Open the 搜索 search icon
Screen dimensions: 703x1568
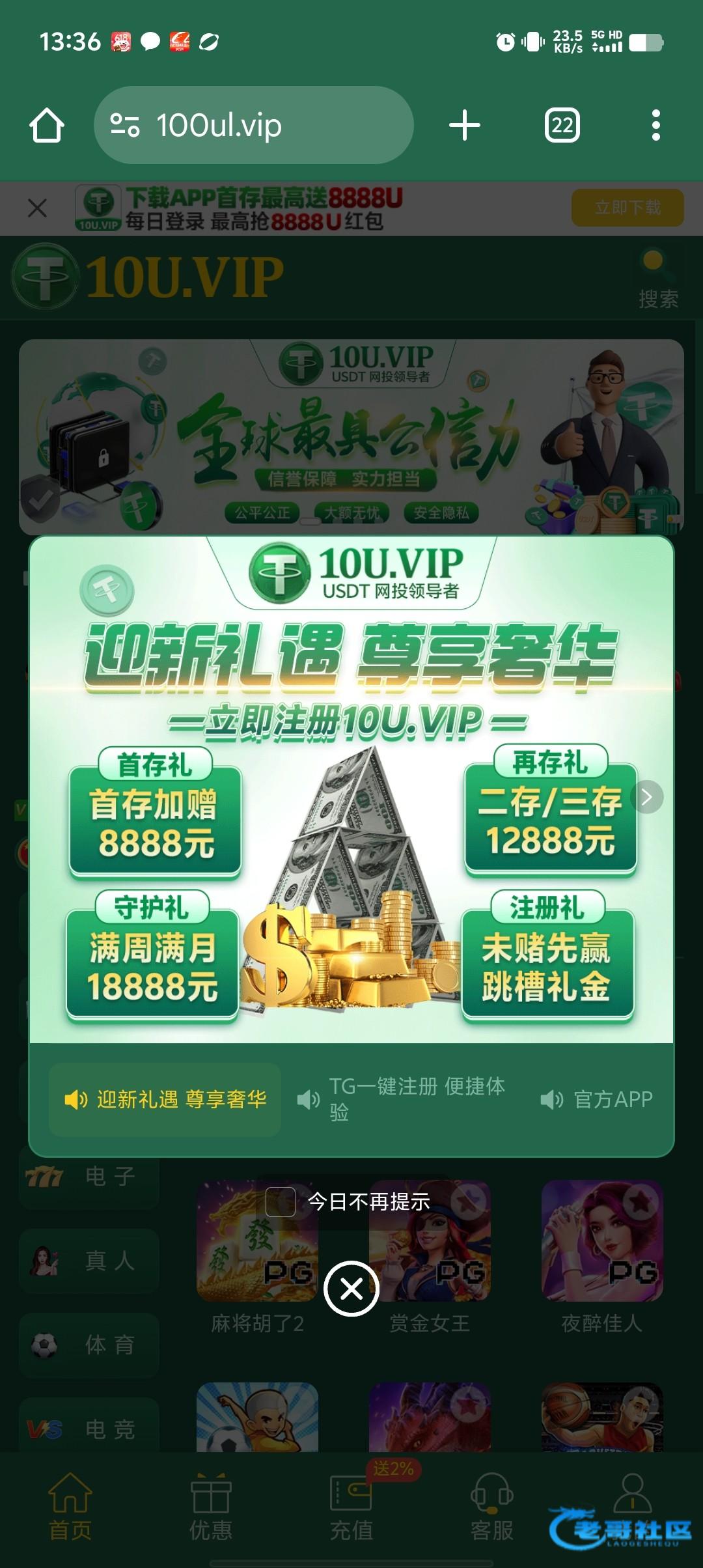point(657,278)
